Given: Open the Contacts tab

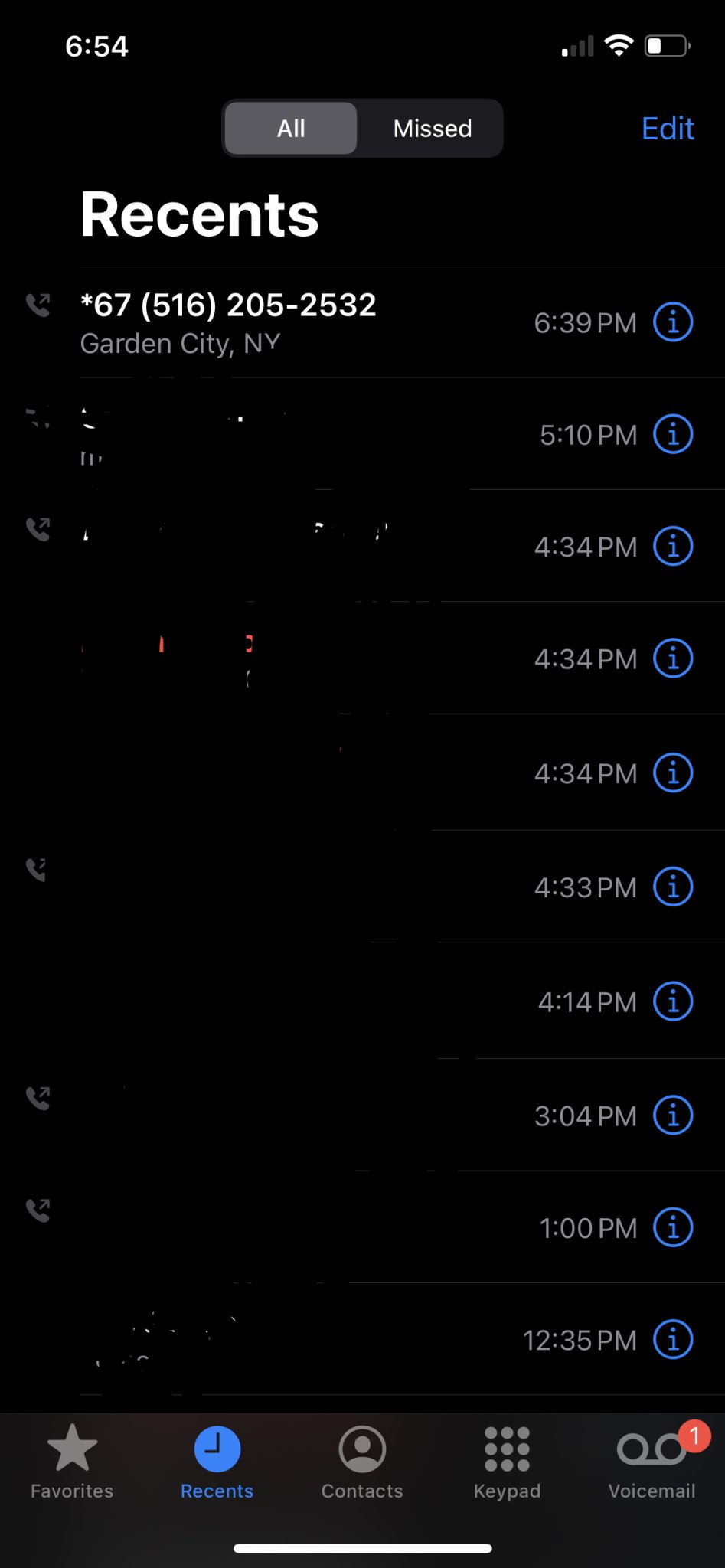Looking at the screenshot, I should point(362,1462).
